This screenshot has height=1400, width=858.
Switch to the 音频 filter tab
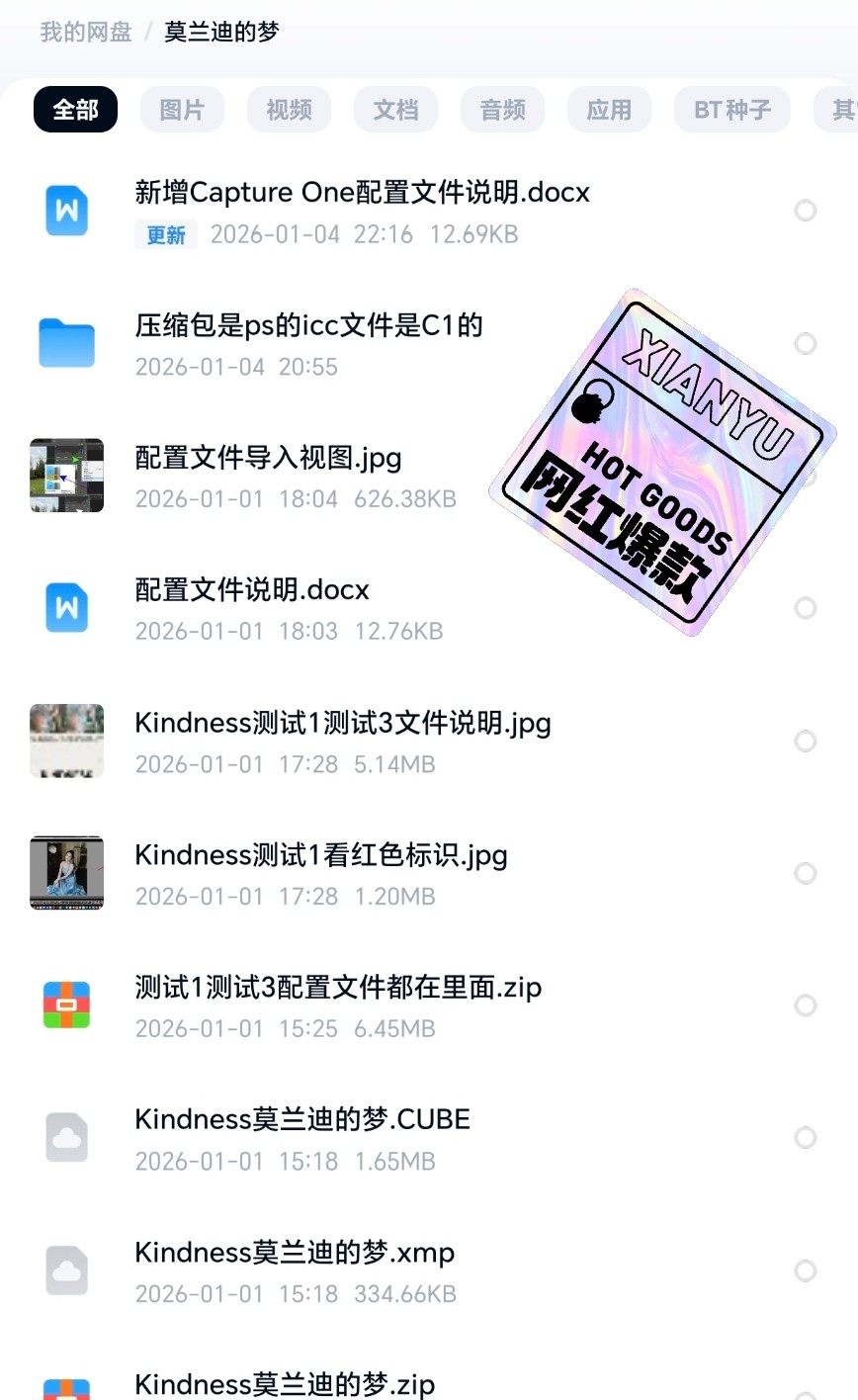(502, 109)
